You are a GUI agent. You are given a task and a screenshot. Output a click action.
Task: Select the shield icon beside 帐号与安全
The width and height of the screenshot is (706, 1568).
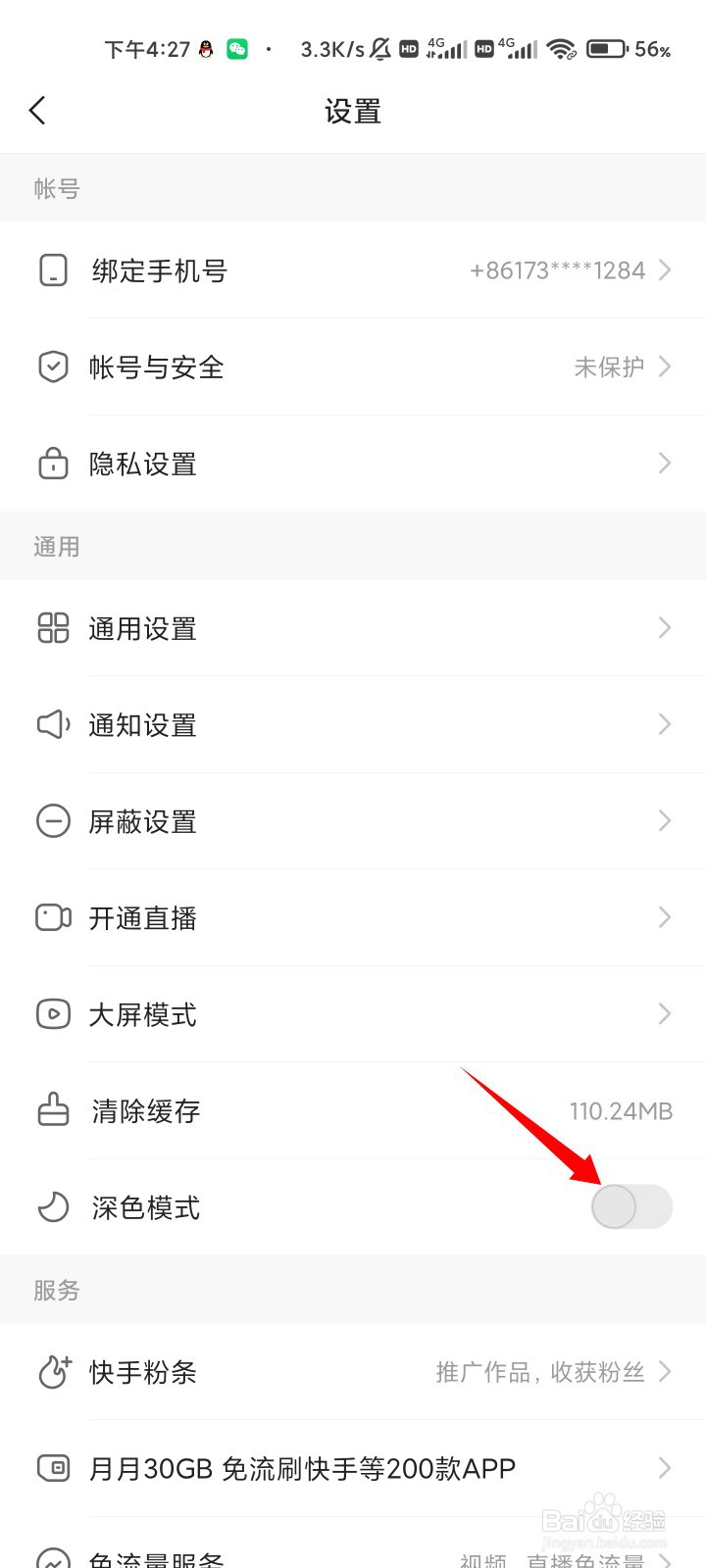tap(54, 367)
